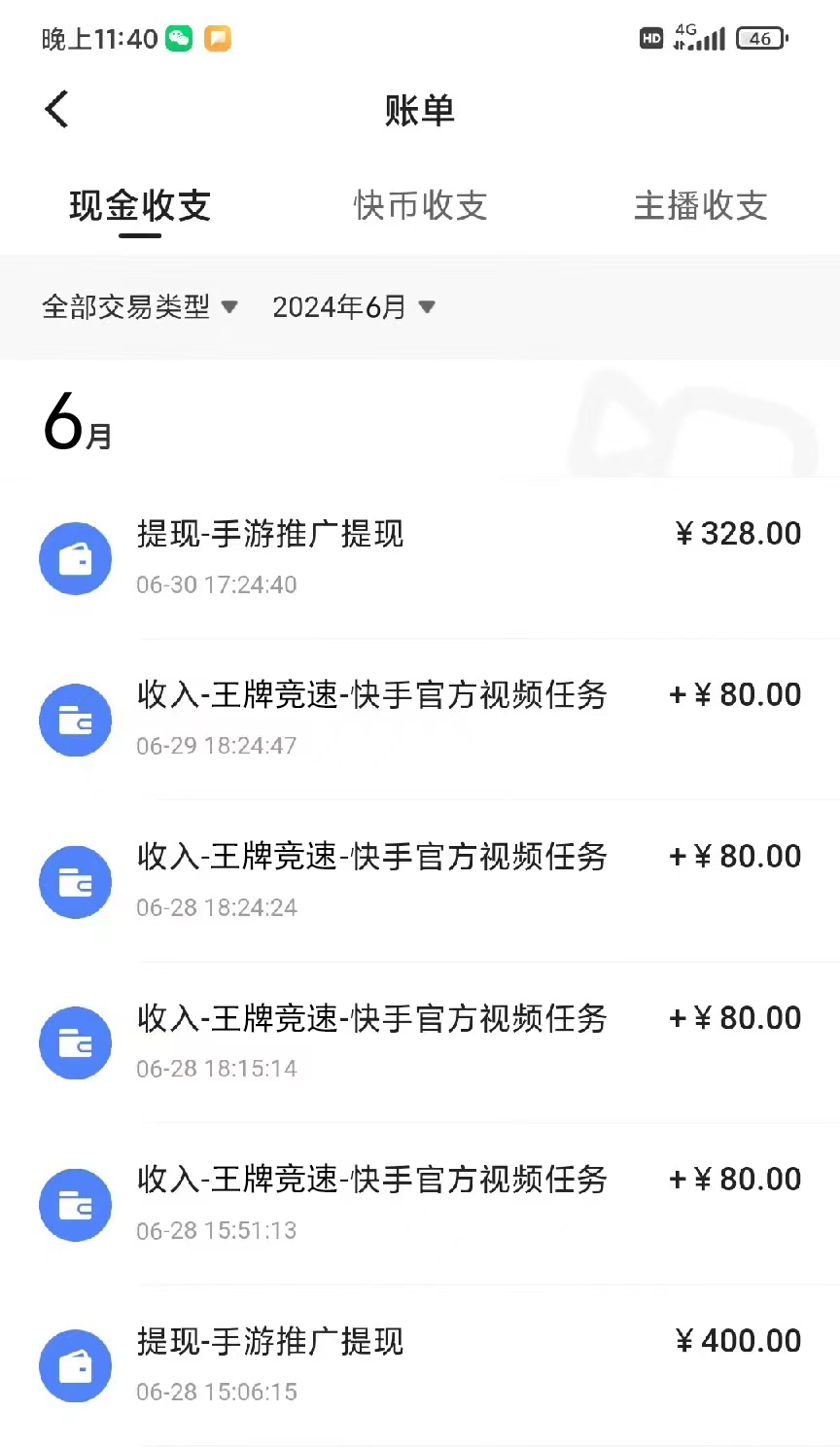Switch to the 快币收支 tab
This screenshot has width=840, height=1447.
420,206
